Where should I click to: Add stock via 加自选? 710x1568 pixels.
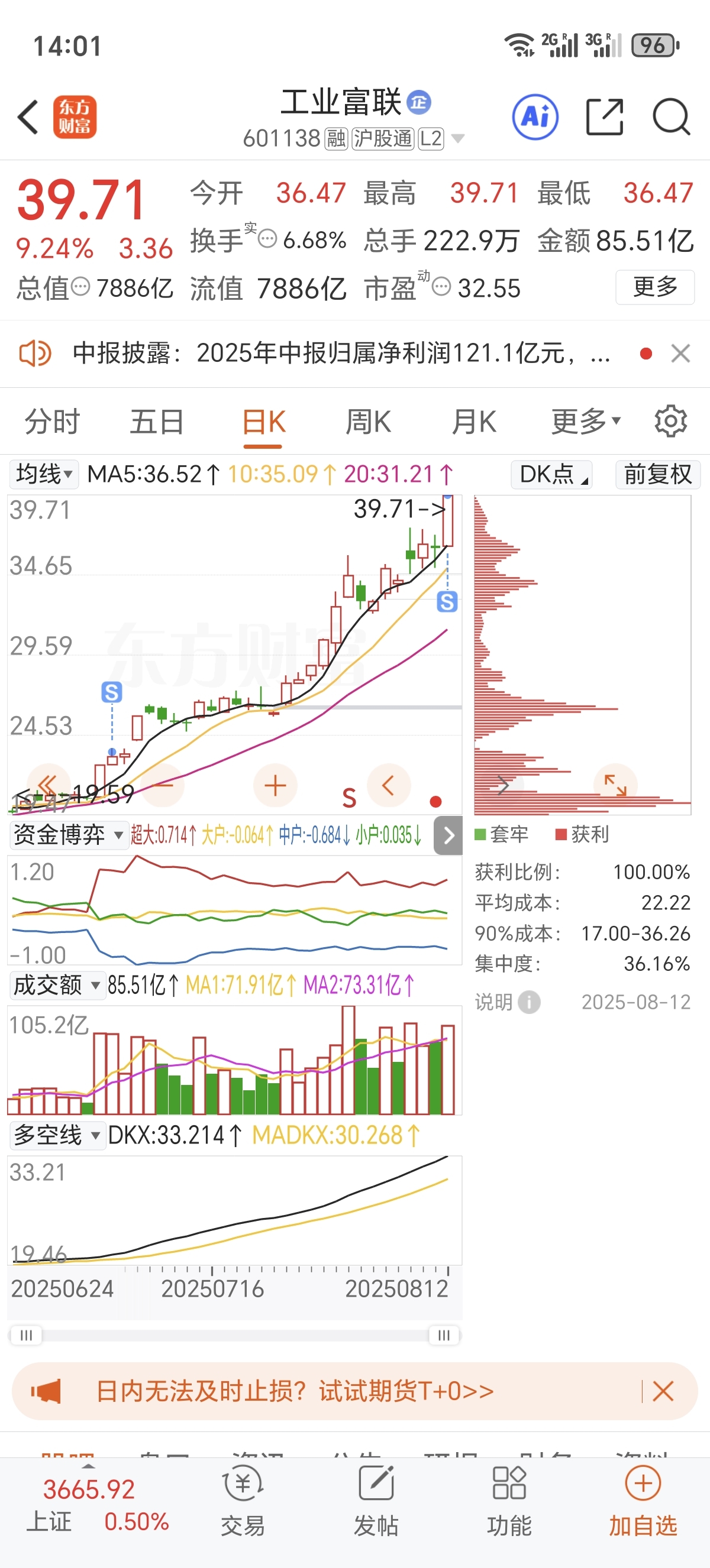643,1501
